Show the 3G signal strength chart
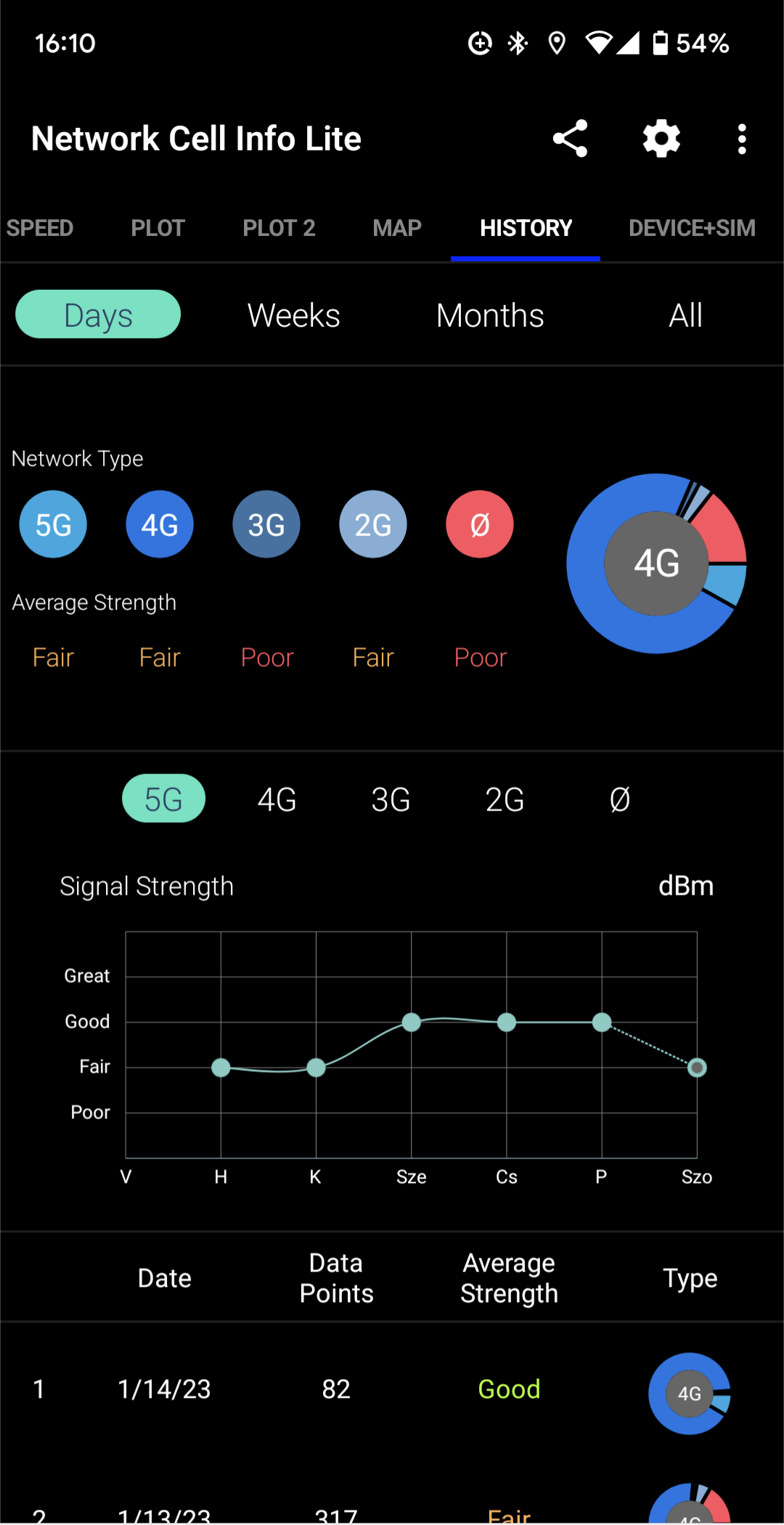This screenshot has height=1525, width=784. [391, 800]
